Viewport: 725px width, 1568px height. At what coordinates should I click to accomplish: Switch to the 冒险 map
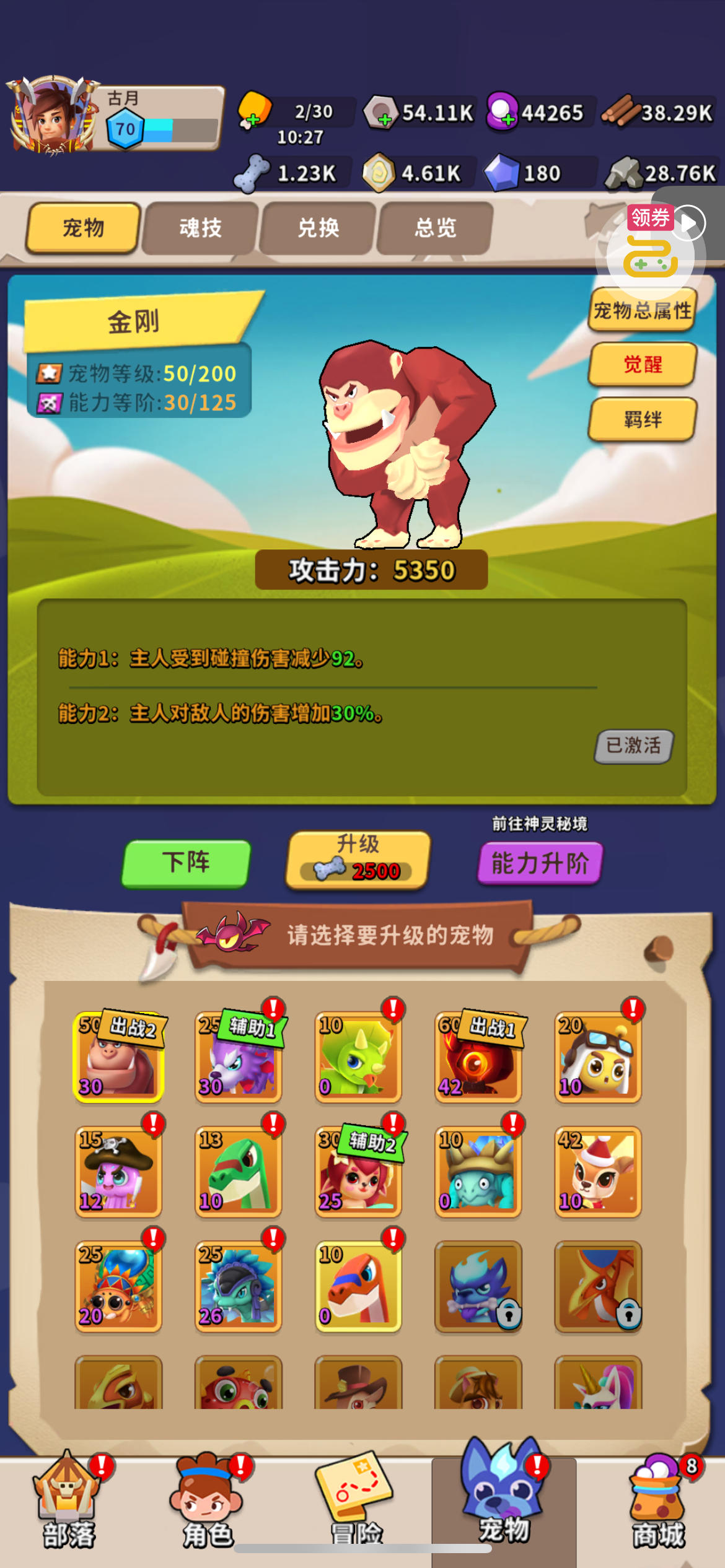356,1505
